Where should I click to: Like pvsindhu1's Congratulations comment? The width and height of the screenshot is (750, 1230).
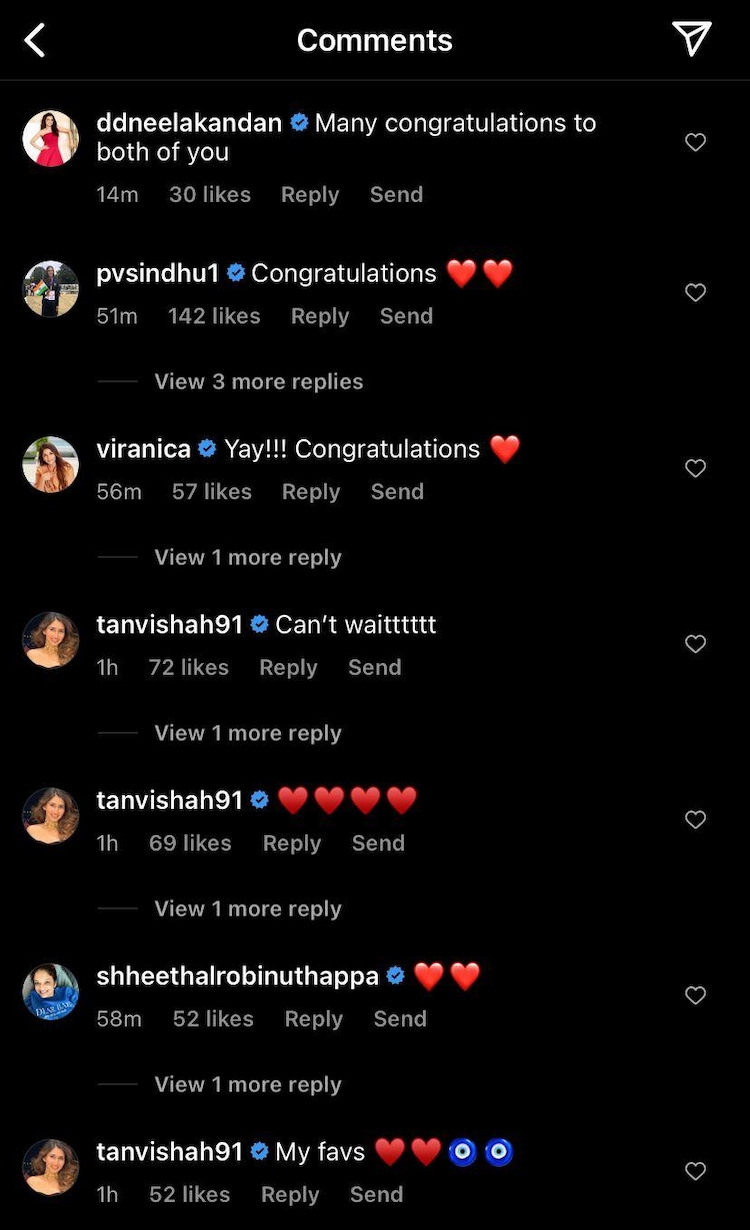pos(695,293)
